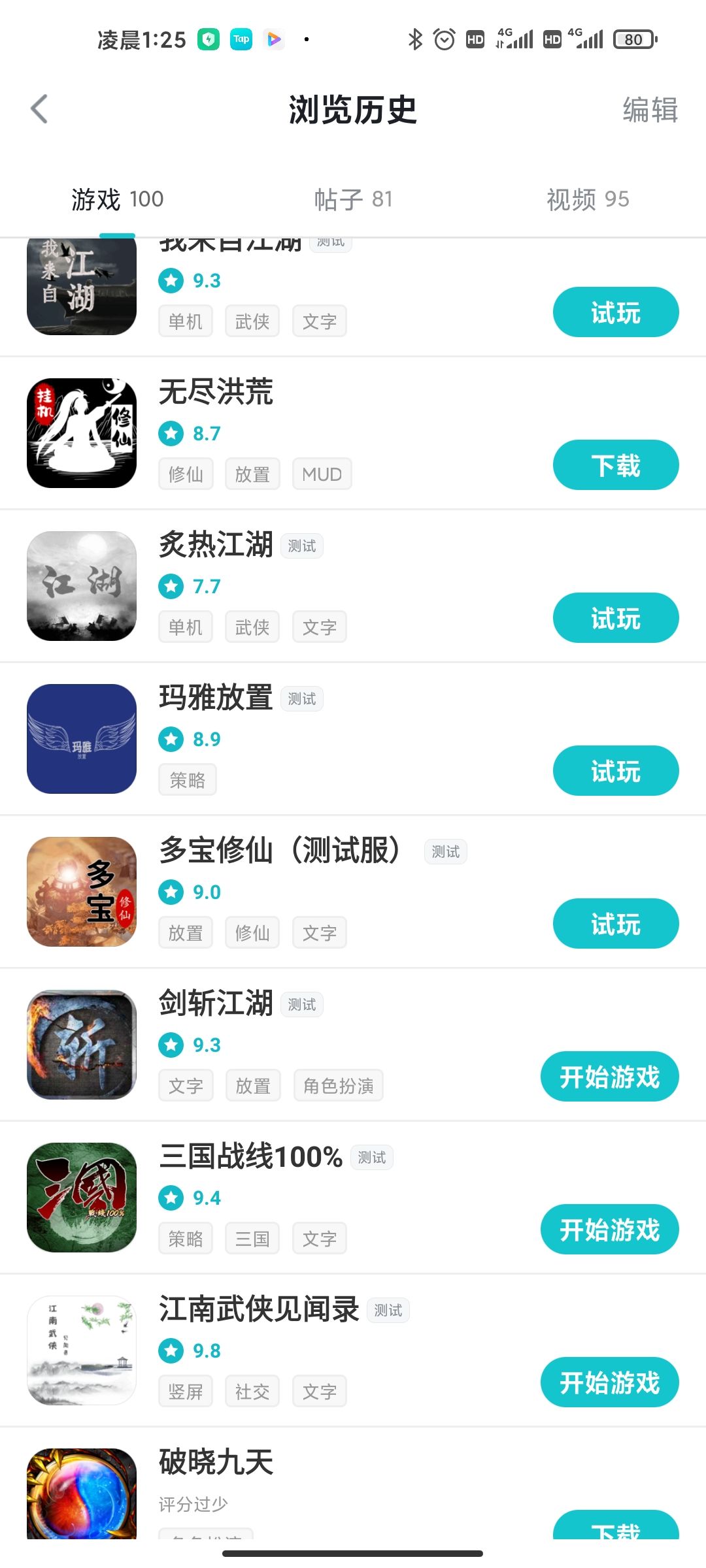Switch to the 帖子 tab
The width and height of the screenshot is (706, 1568).
point(353,199)
